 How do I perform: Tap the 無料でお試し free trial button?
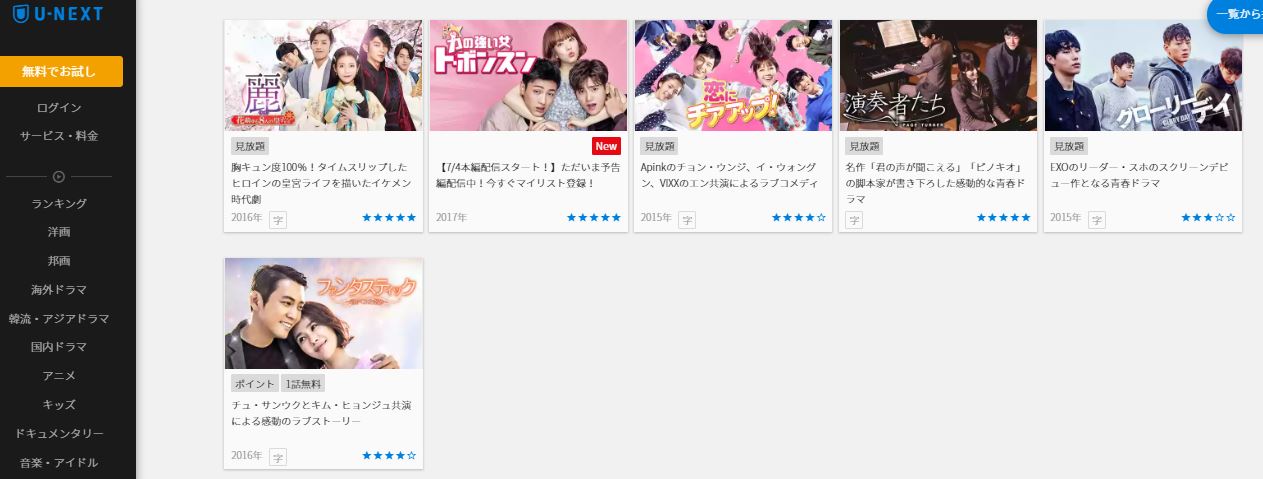point(60,72)
